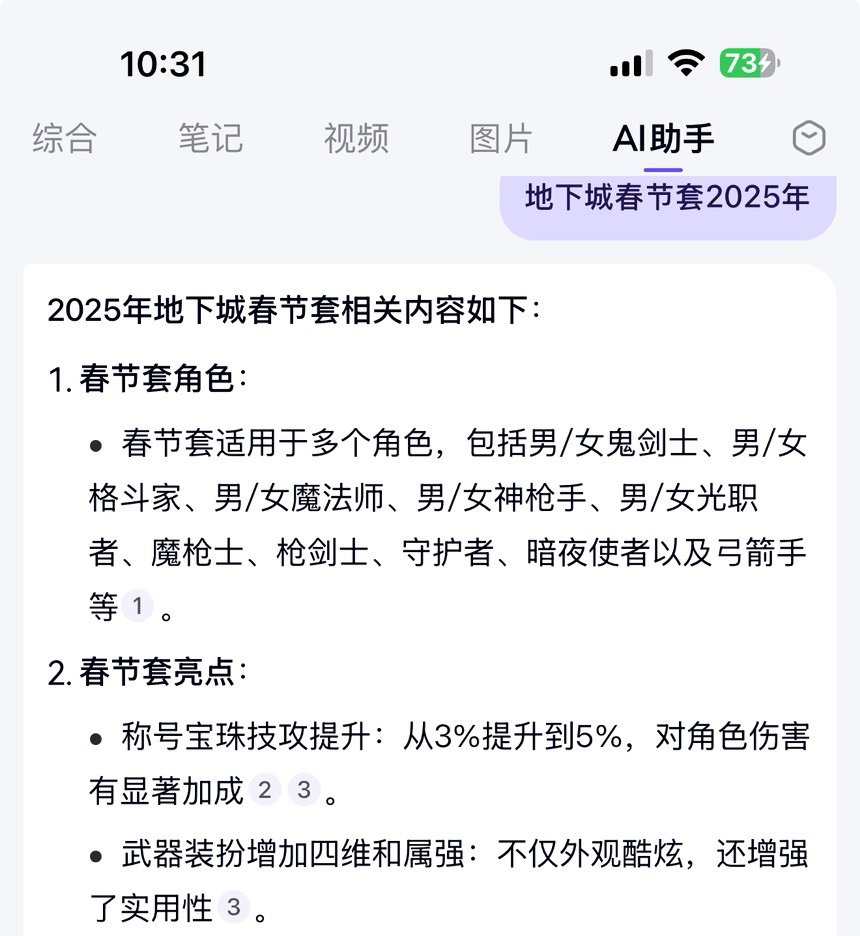
Task: Open citation 1 after 弓箭手等
Action: coord(138,605)
